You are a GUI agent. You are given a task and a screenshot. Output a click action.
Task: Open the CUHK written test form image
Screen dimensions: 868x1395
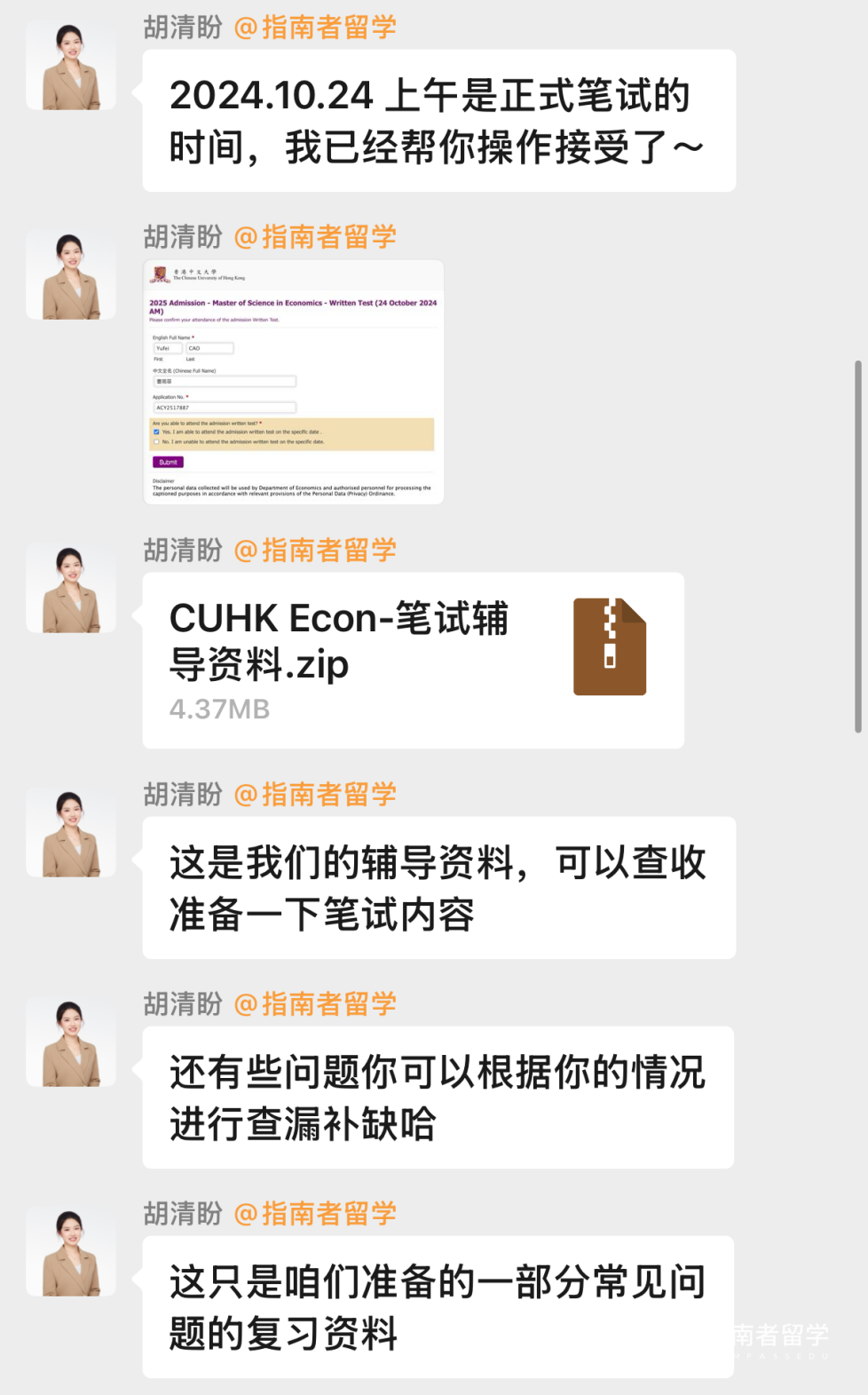point(294,383)
